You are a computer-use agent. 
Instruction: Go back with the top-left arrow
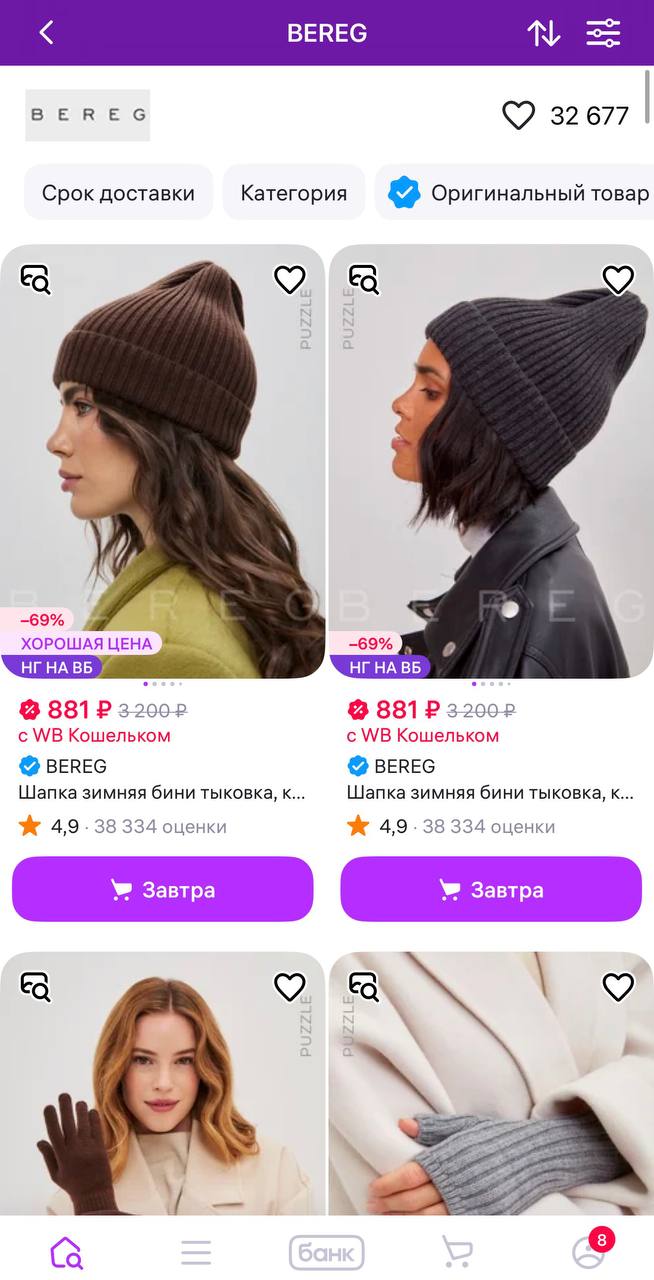pos(46,33)
